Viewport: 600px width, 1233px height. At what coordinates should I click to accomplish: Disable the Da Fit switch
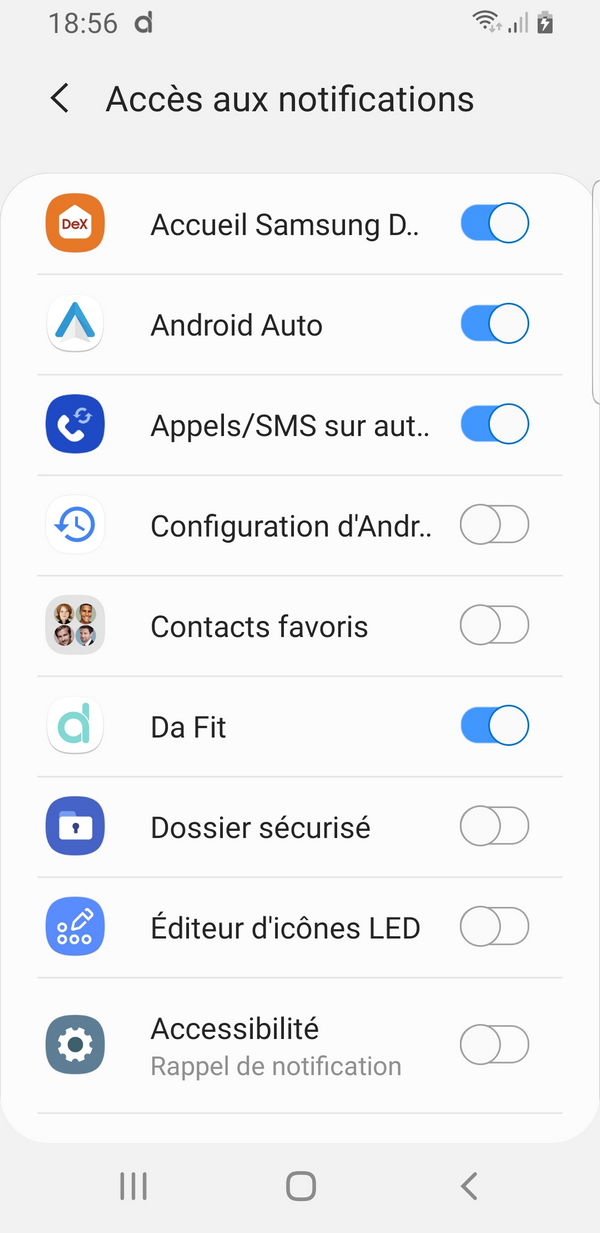click(x=494, y=726)
